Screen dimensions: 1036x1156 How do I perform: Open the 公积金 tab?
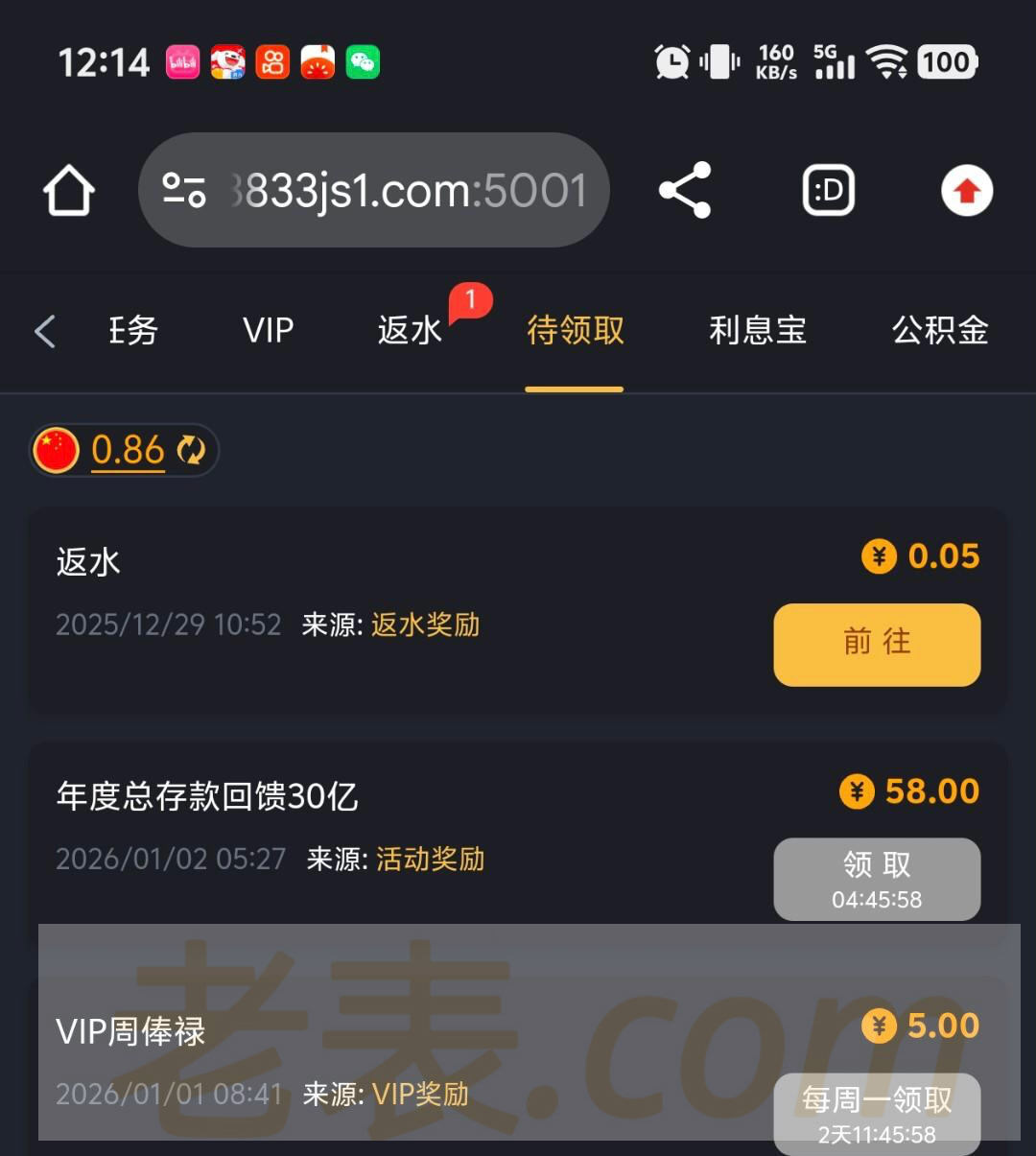[939, 331]
